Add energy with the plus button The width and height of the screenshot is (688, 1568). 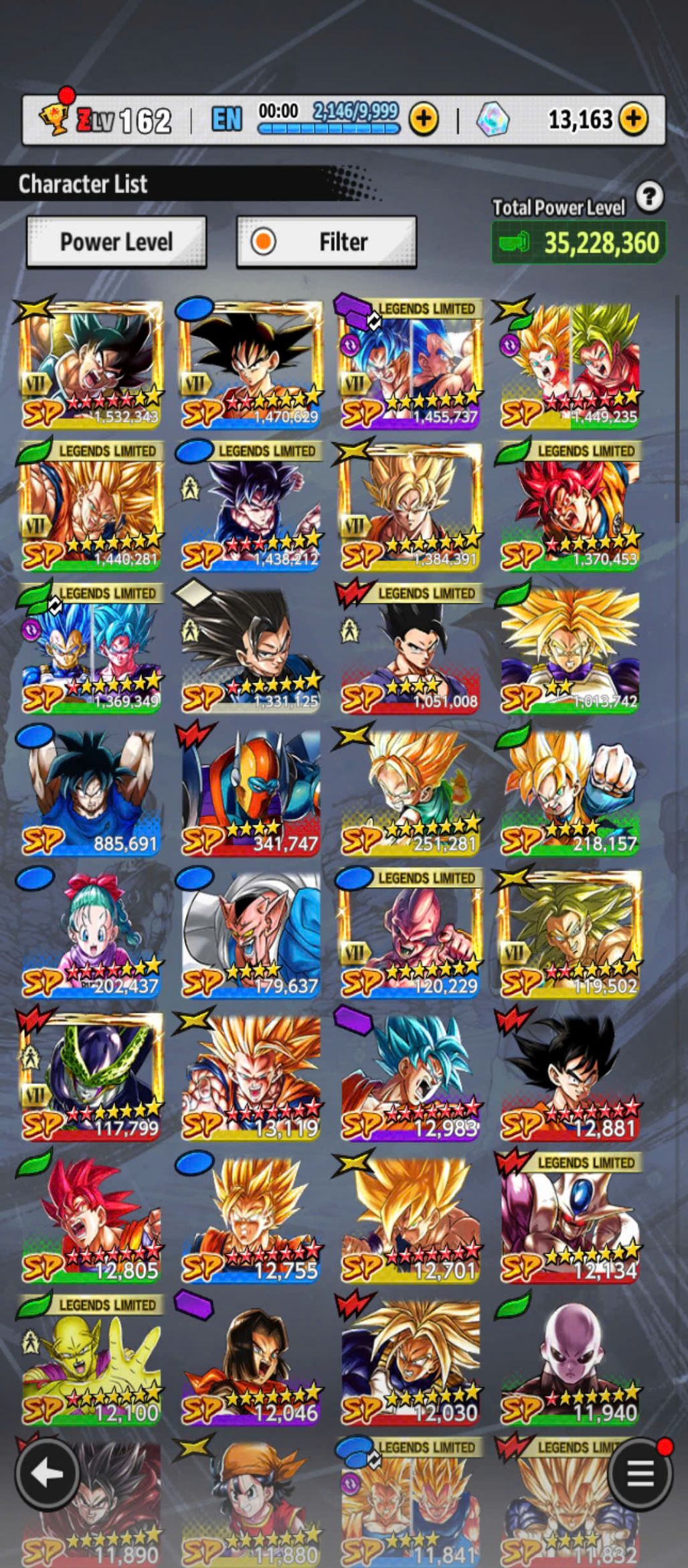424,120
